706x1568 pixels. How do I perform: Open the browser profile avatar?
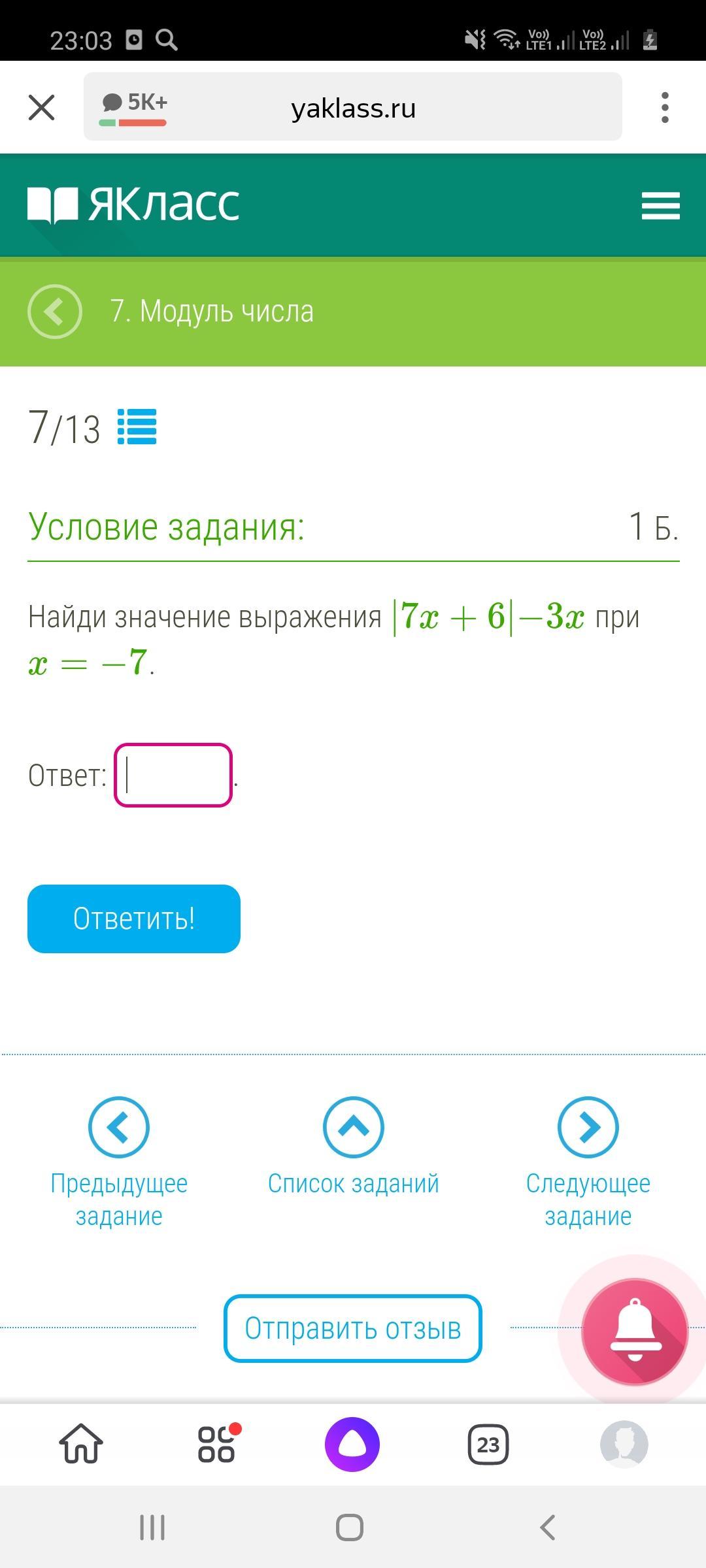click(x=624, y=1444)
